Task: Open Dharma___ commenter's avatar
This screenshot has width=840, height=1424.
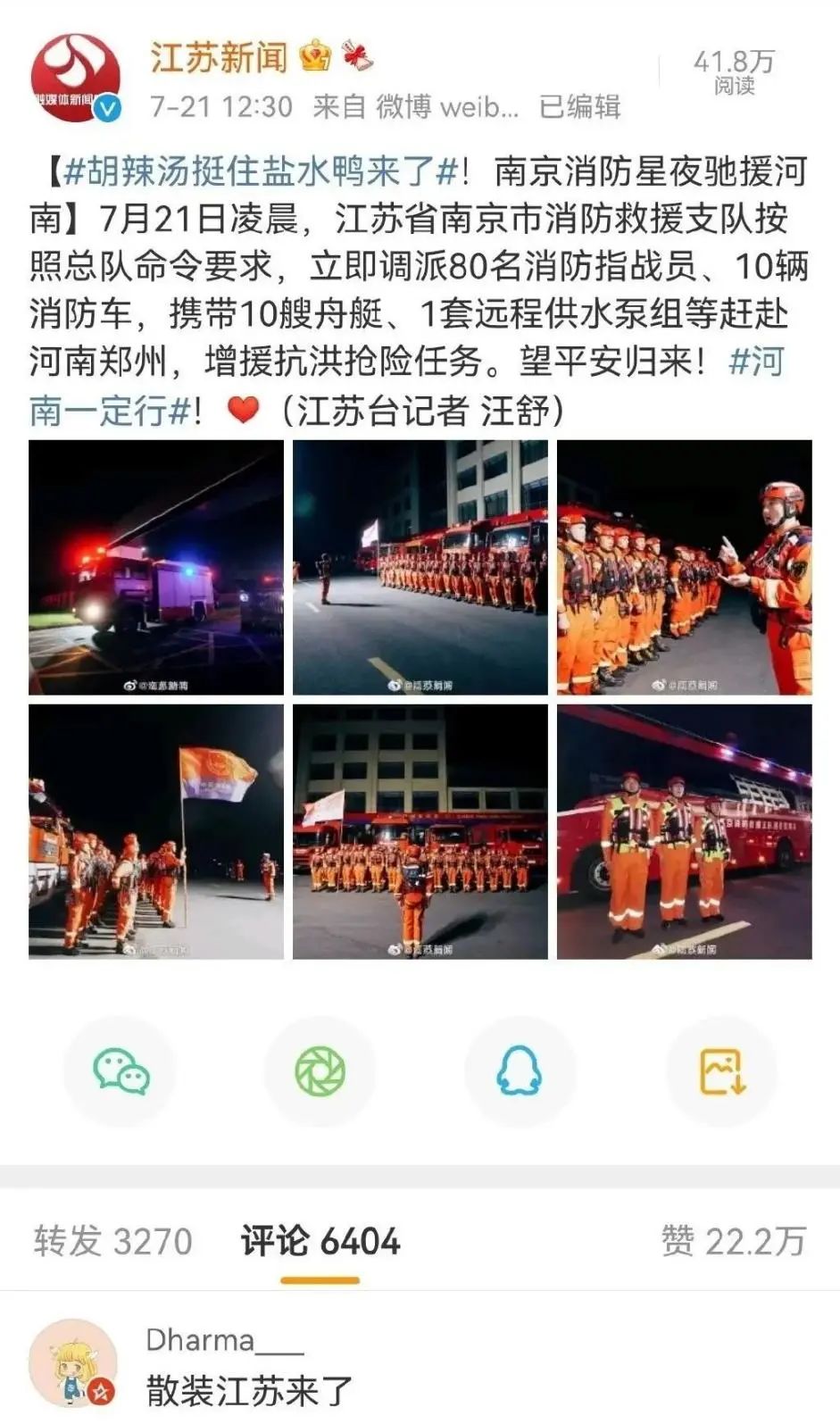Action: pyautogui.click(x=73, y=1363)
